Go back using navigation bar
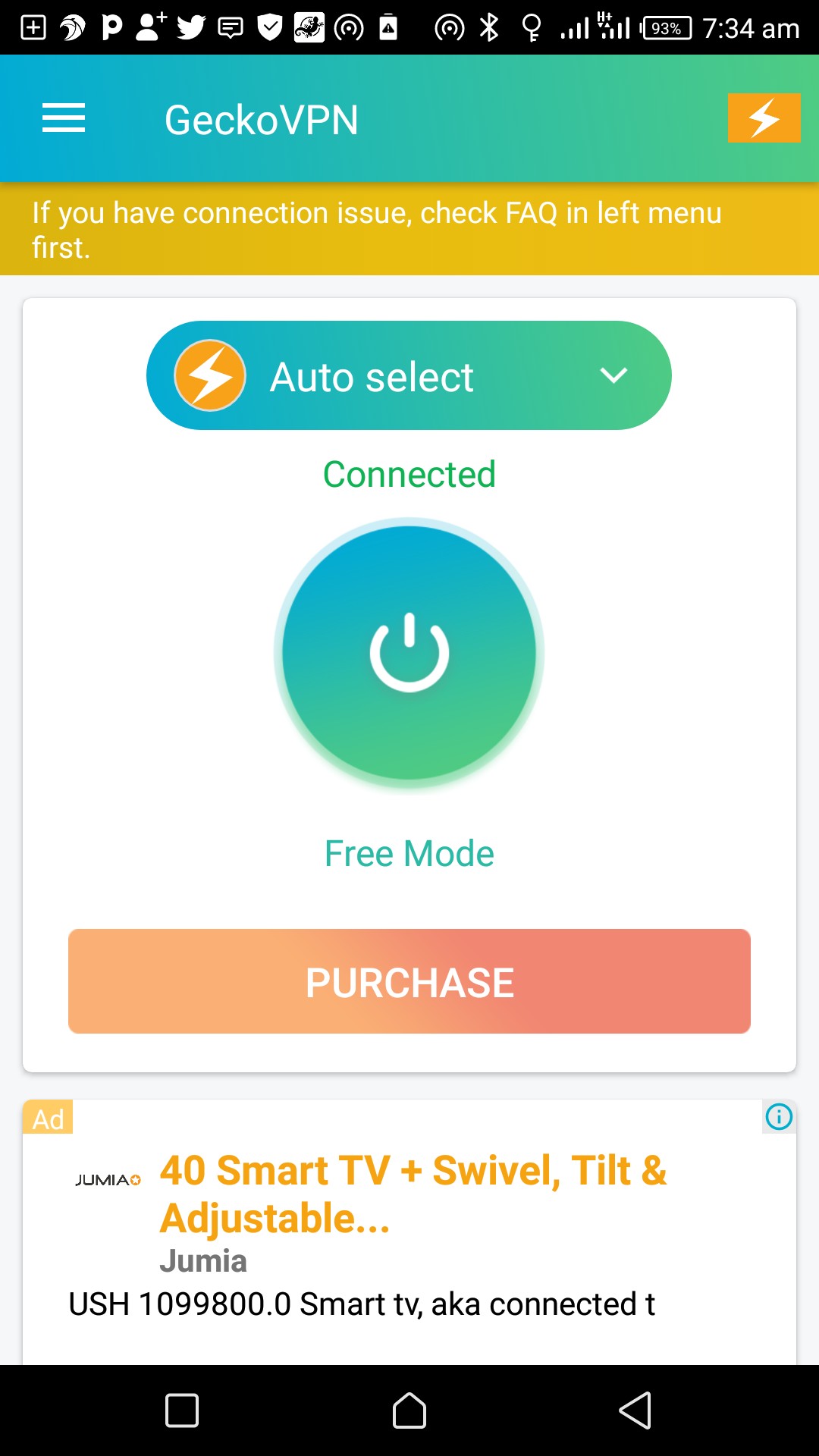The height and width of the screenshot is (1456, 819). coord(635,1411)
